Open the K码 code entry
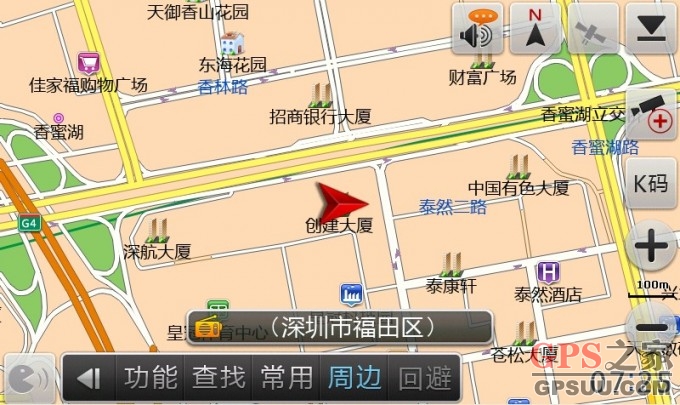This screenshot has height=405, width=680. pos(652,184)
